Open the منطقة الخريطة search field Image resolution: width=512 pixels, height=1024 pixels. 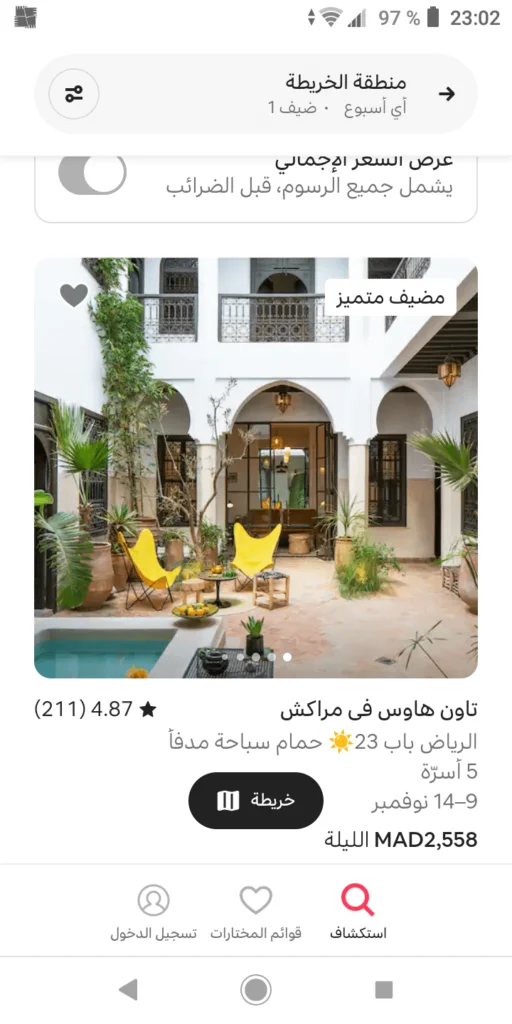(256, 94)
